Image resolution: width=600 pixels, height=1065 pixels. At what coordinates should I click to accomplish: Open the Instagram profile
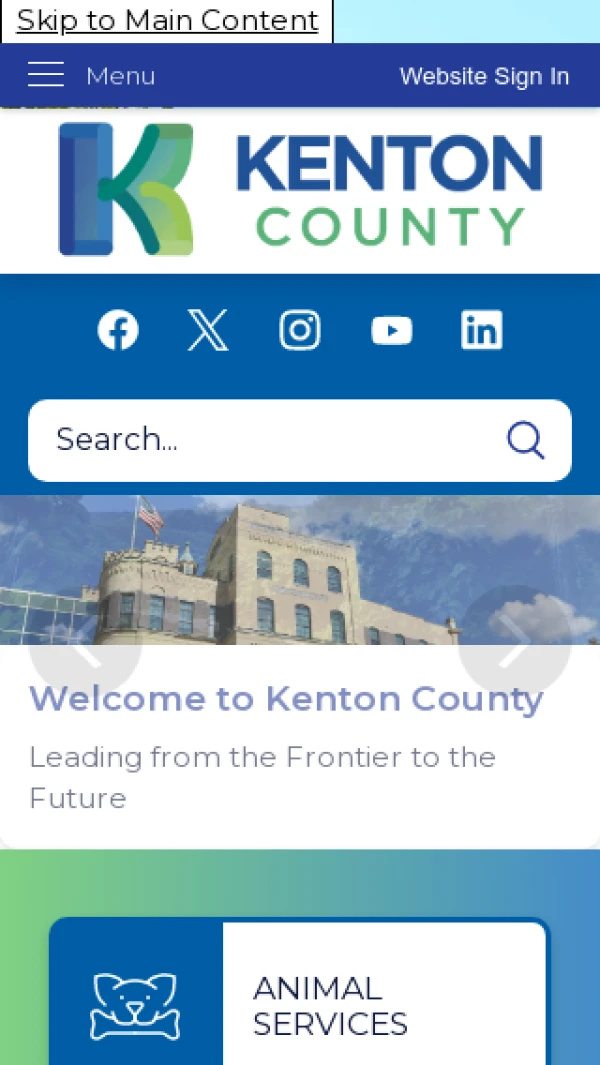tap(300, 330)
